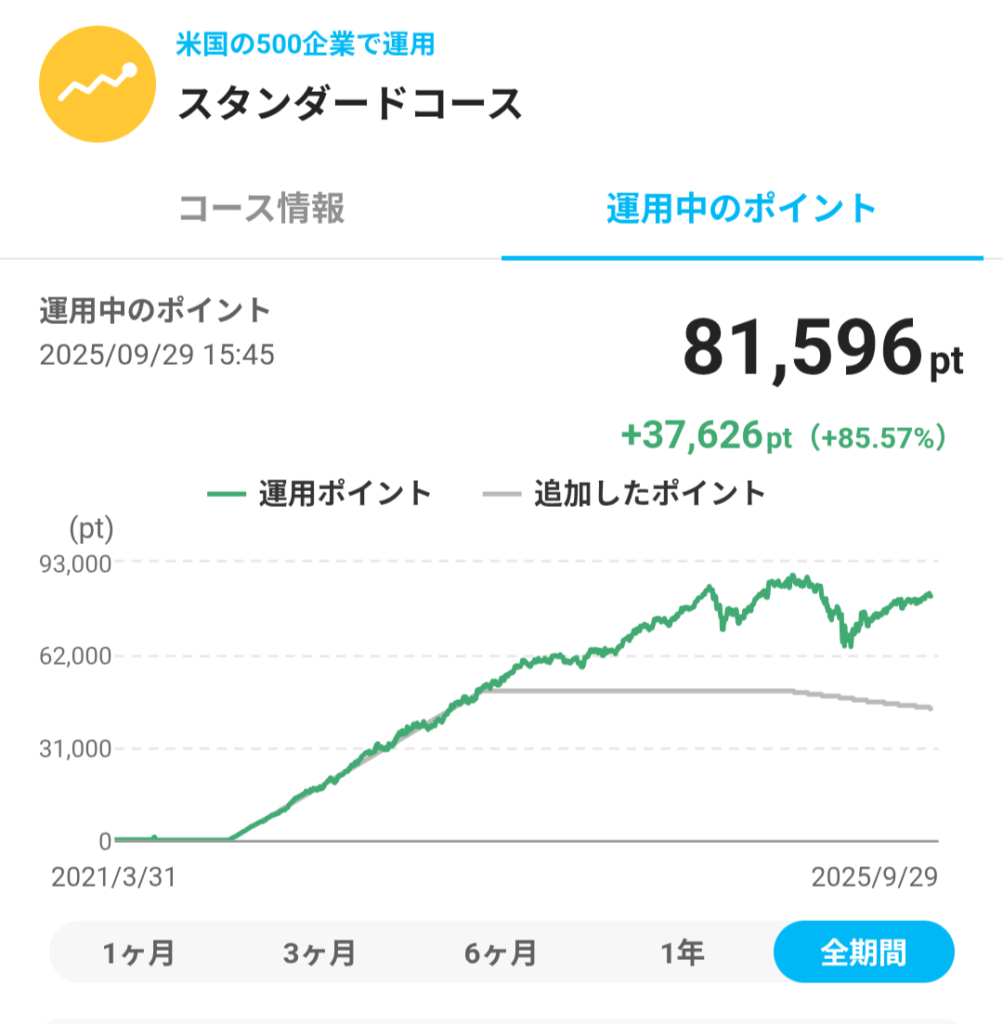The height and width of the screenshot is (1024, 1003).
Task: Set chart period to 1年
Action: pyautogui.click(x=681, y=952)
